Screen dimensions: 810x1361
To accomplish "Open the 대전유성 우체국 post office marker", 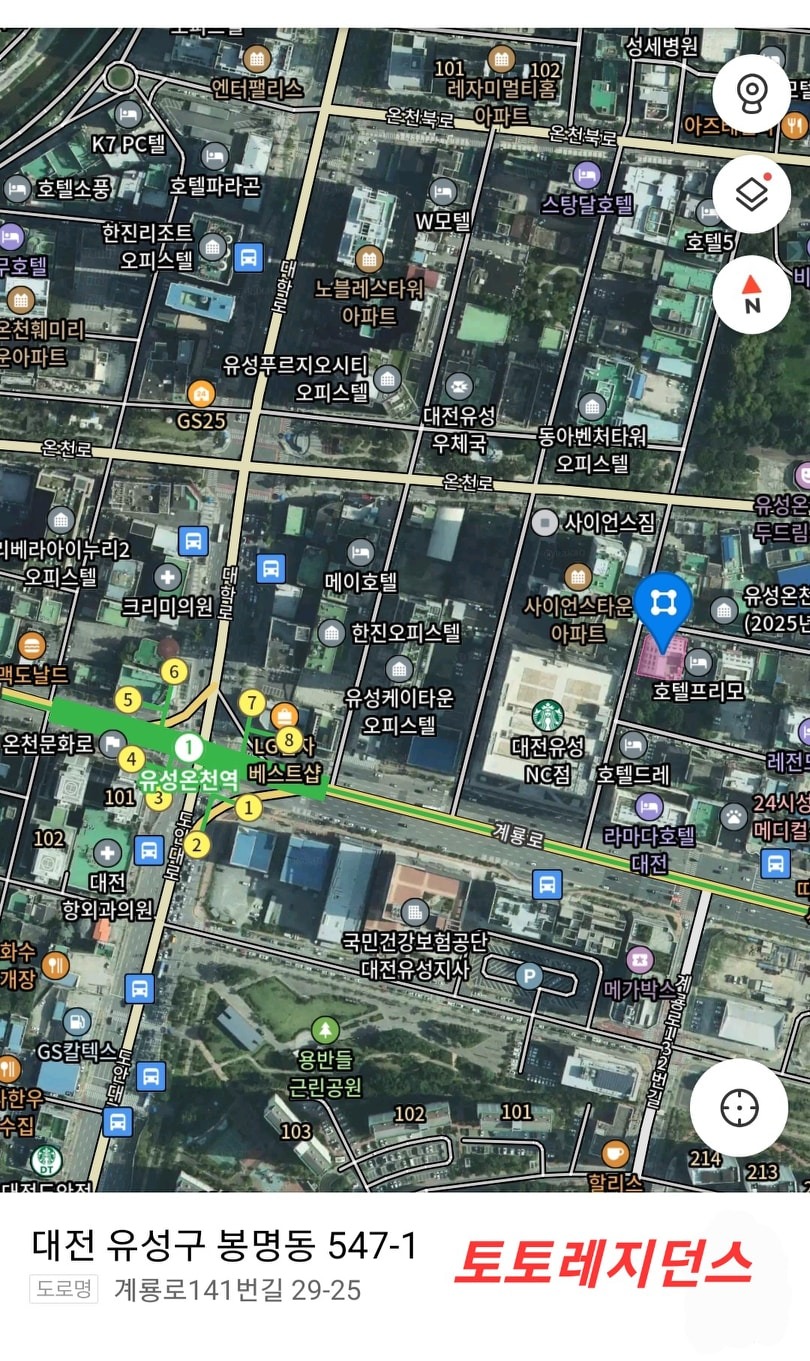I will point(459,386).
